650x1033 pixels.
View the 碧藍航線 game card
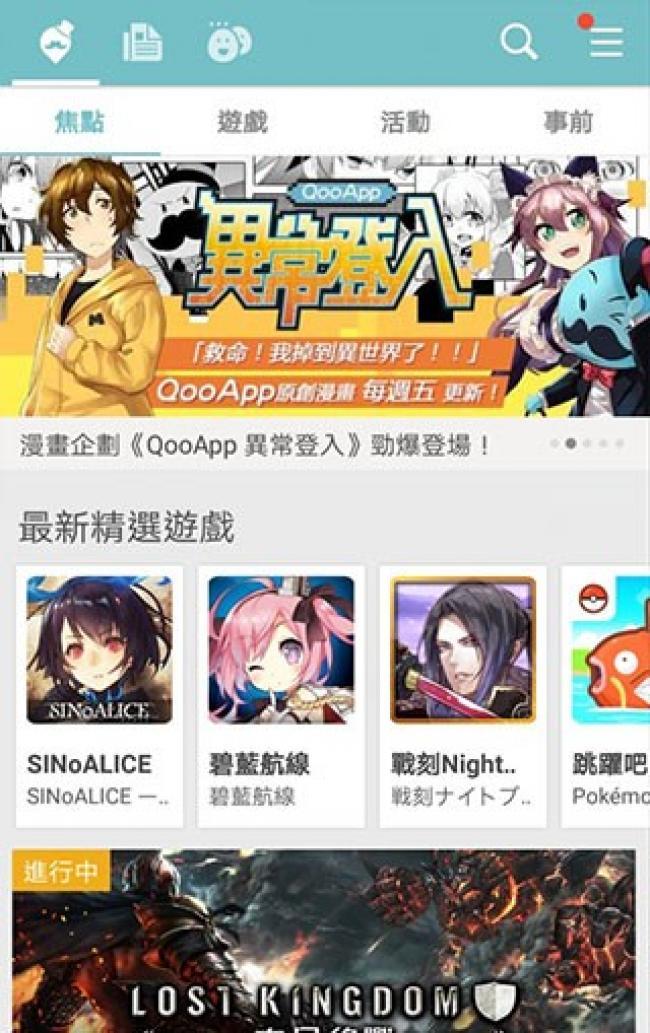(x=281, y=695)
